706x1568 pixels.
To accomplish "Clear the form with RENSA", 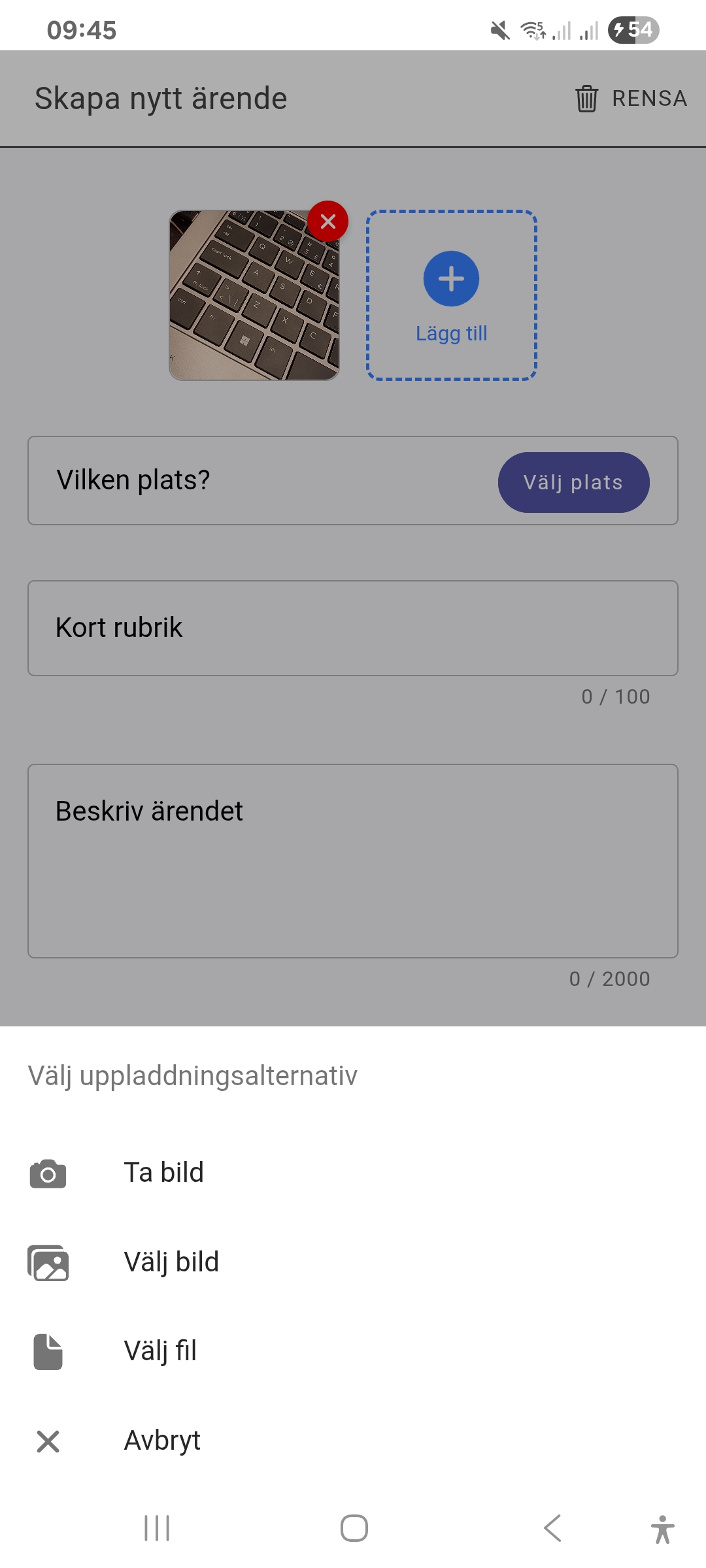I will tap(631, 99).
